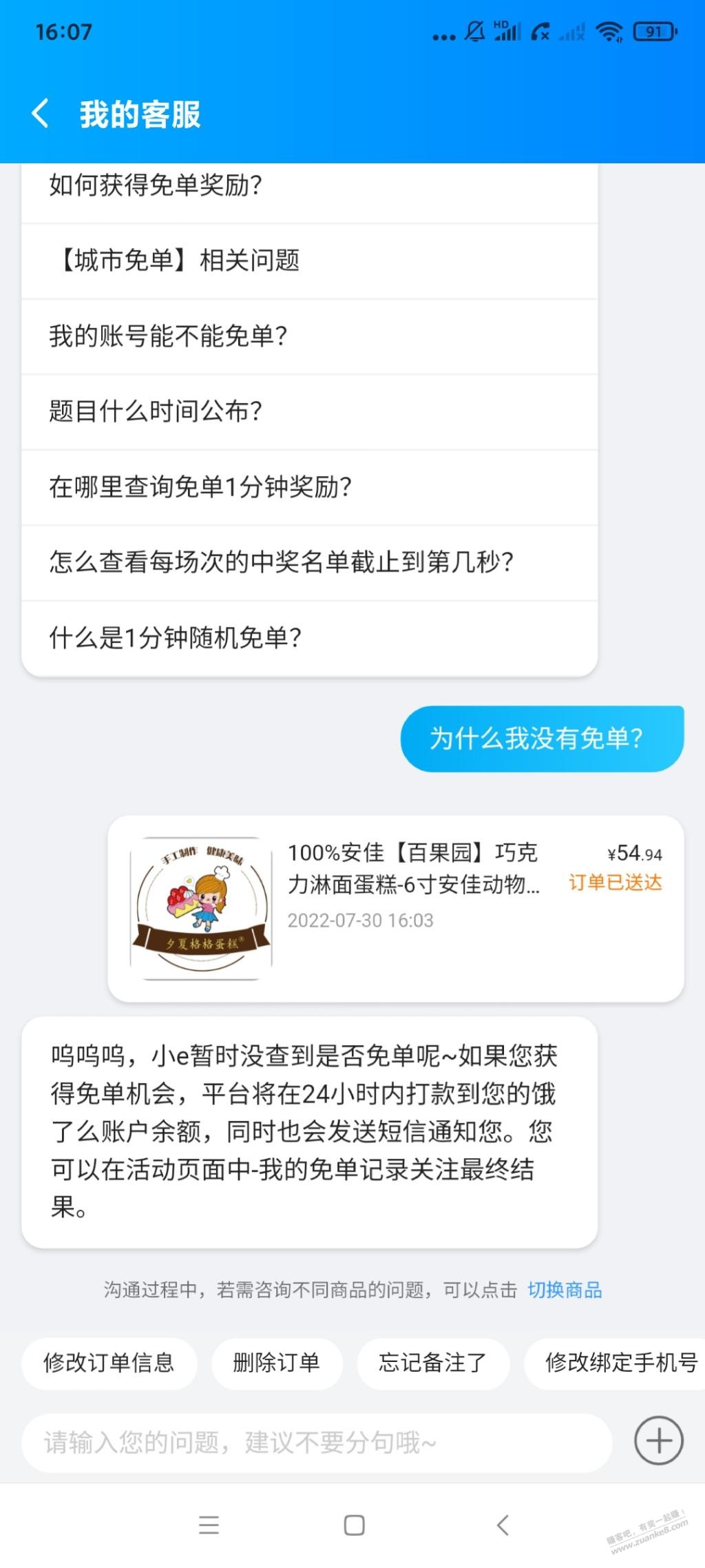Choose the 删除订单 chip

click(276, 1363)
